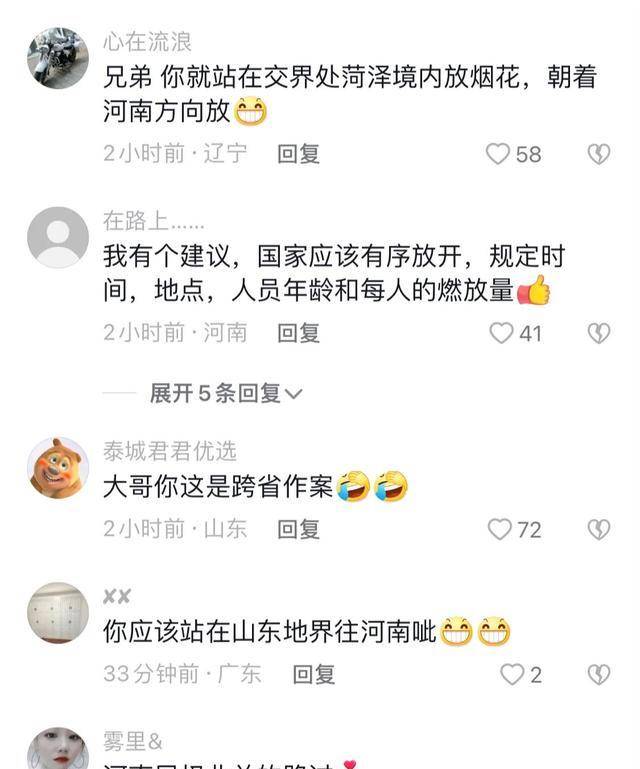Reply to 泰城君君优选's comment
This screenshot has width=640, height=769.
298,529
